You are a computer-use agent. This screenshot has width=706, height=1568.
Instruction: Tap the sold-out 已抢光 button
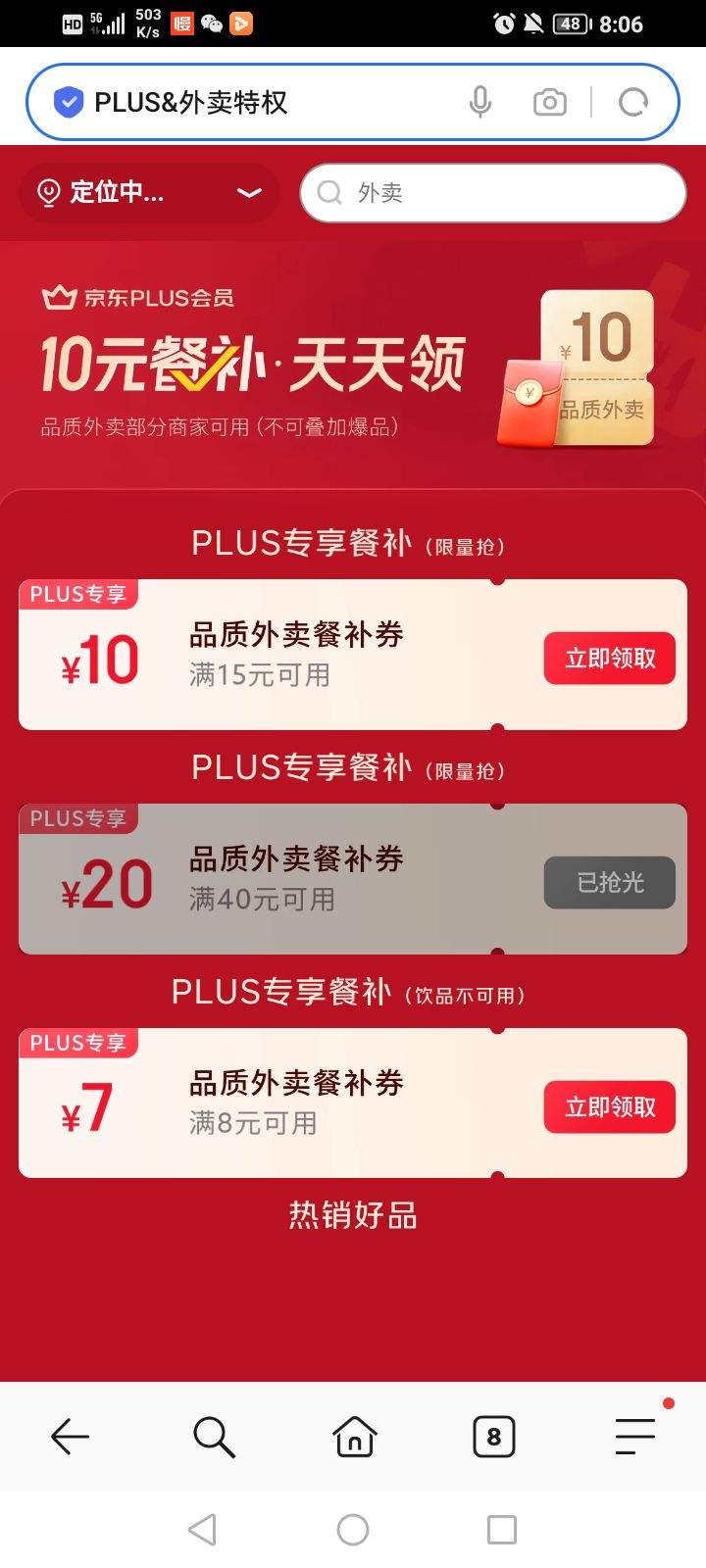608,882
